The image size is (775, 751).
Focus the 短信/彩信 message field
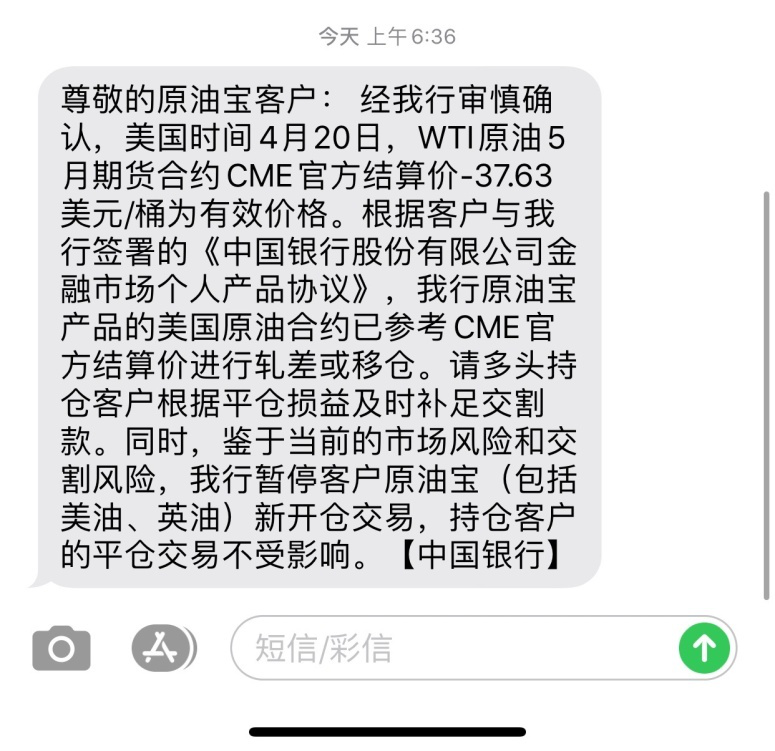point(450,649)
